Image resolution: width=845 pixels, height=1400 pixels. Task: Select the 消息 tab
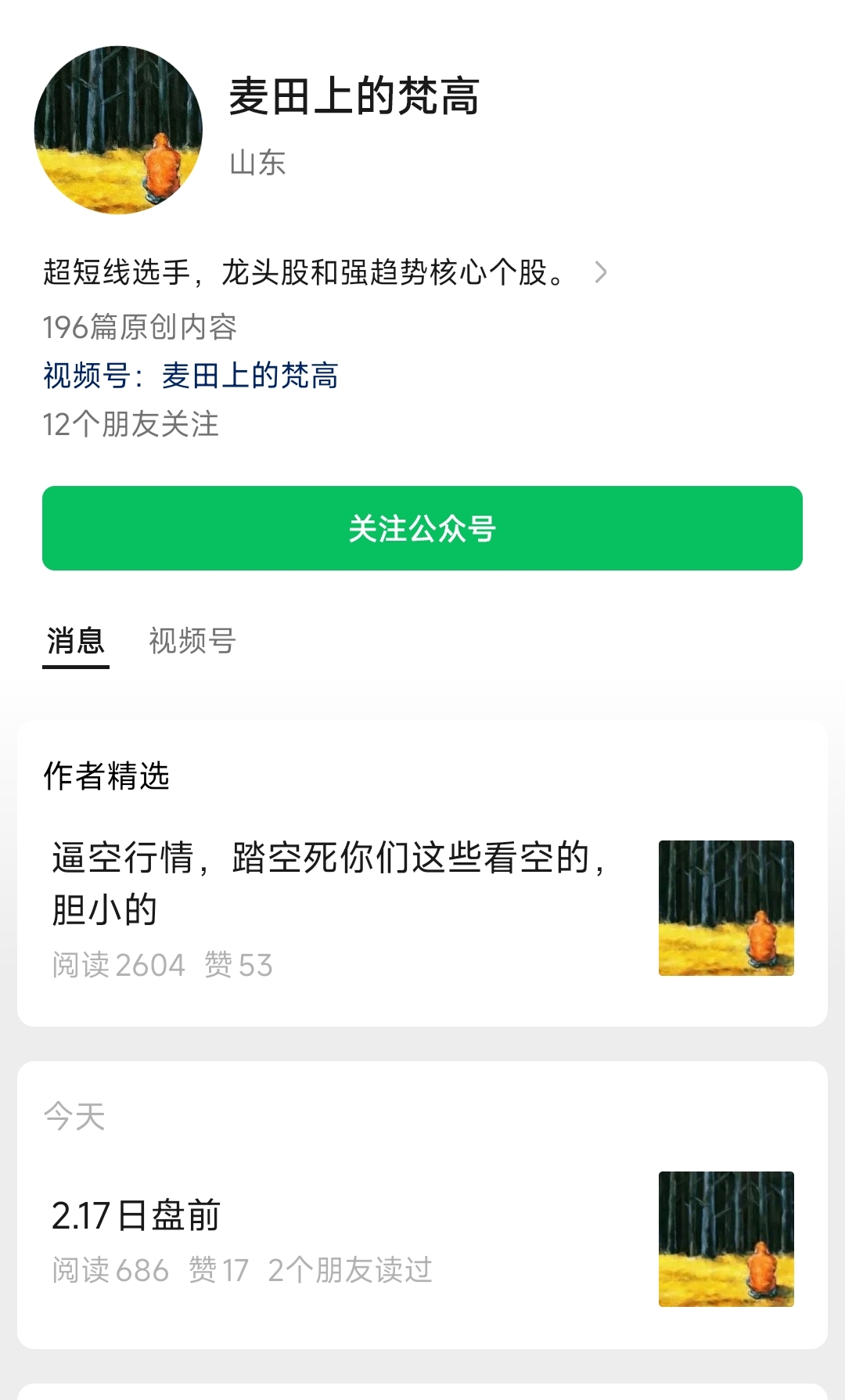75,641
